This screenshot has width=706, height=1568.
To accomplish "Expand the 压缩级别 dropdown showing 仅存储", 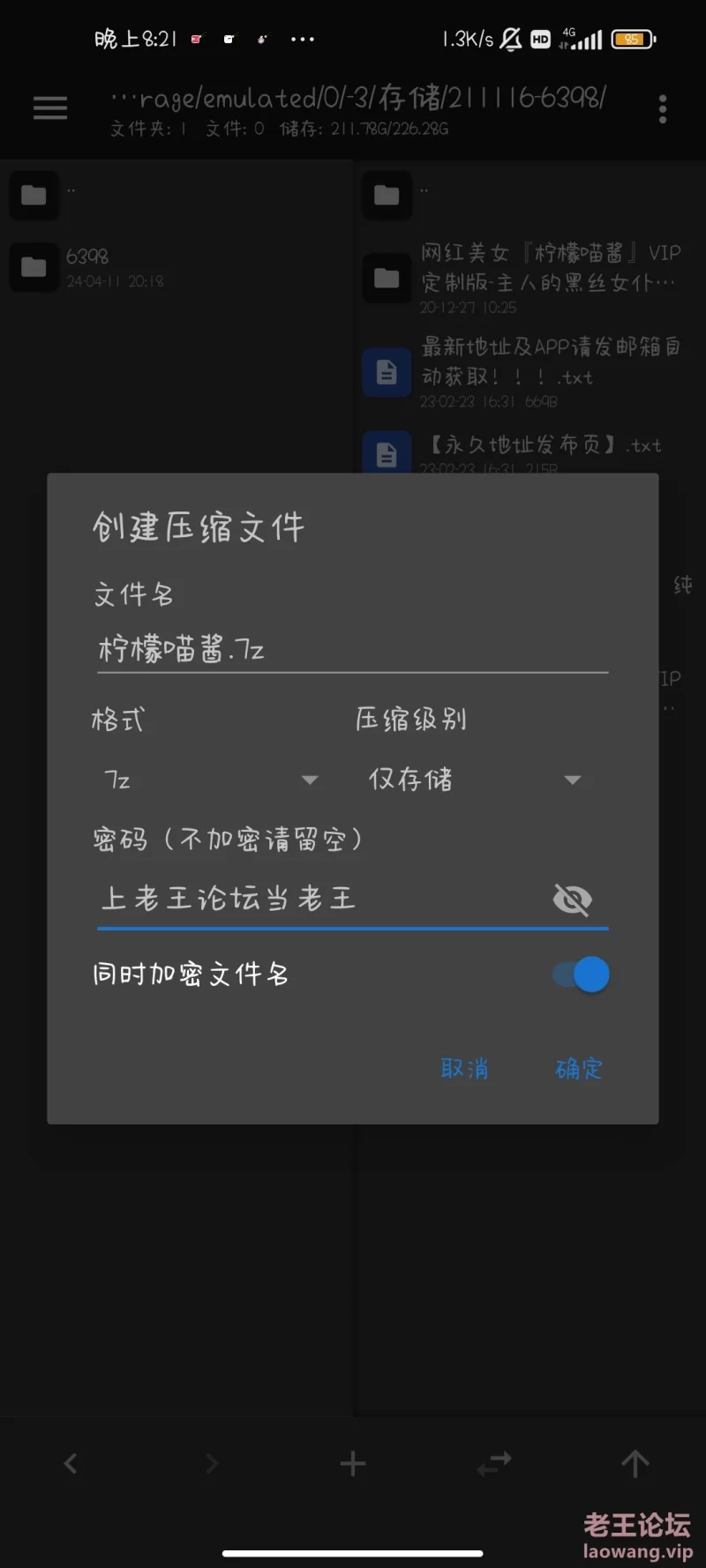I will click(475, 780).
